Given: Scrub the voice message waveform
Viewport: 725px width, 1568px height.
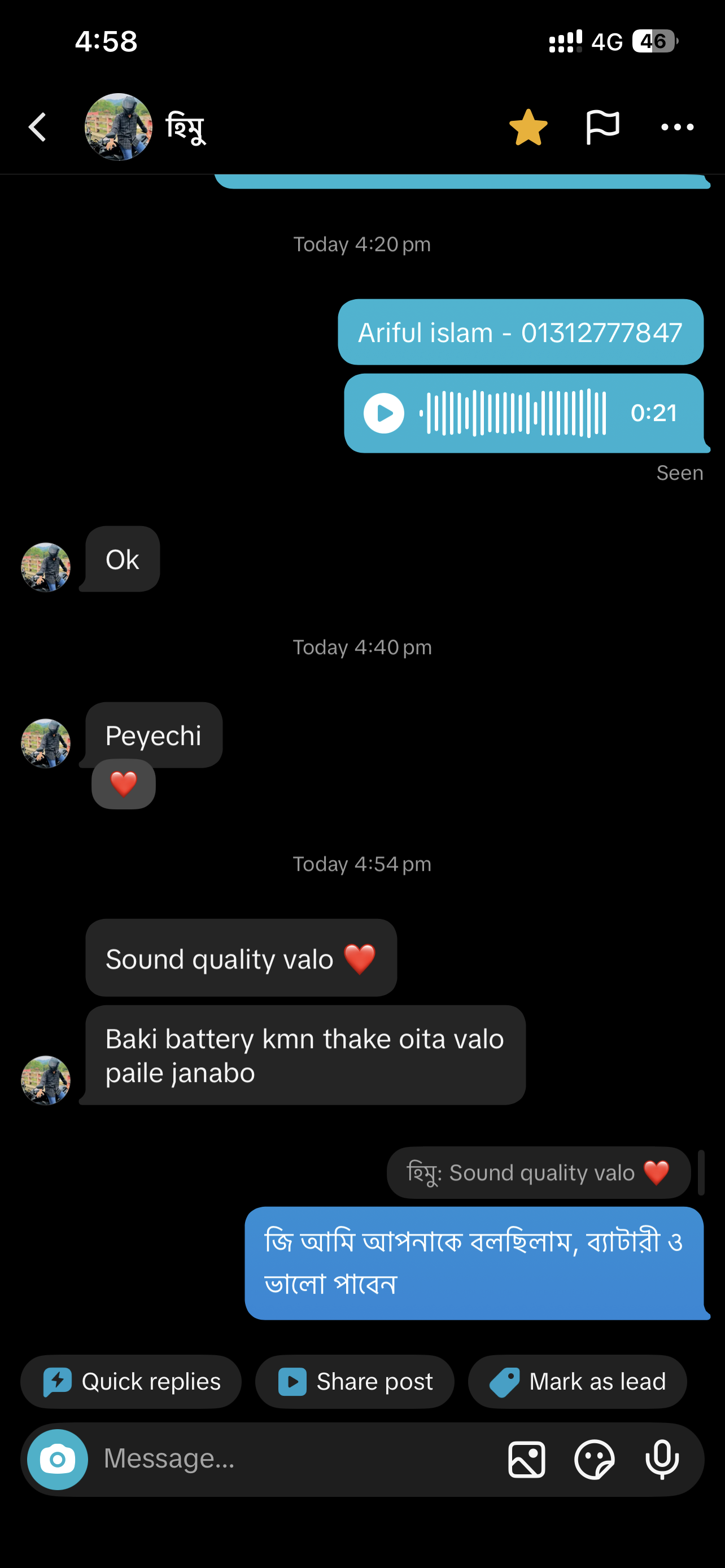Looking at the screenshot, I should pos(514,413).
